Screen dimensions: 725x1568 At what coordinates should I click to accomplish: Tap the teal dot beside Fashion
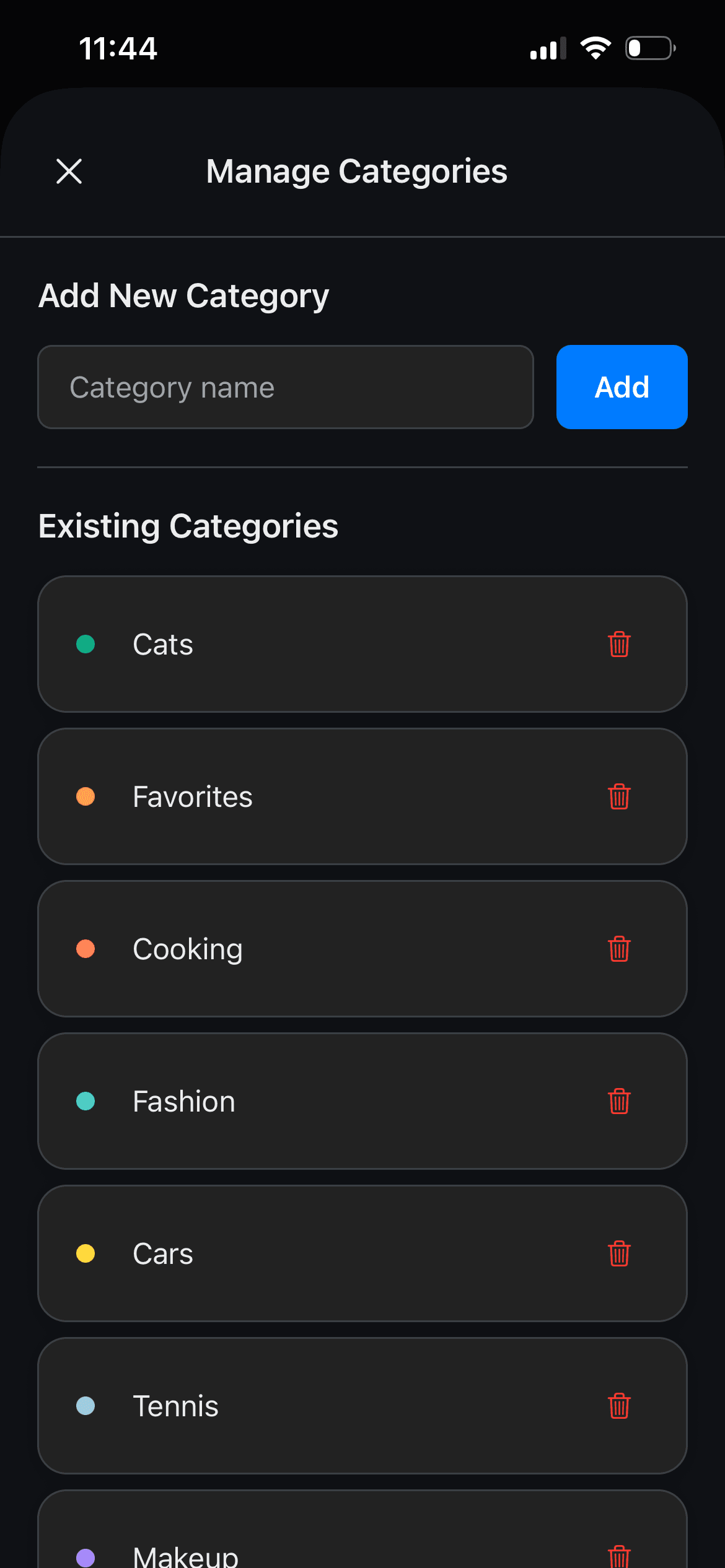[x=86, y=1100]
